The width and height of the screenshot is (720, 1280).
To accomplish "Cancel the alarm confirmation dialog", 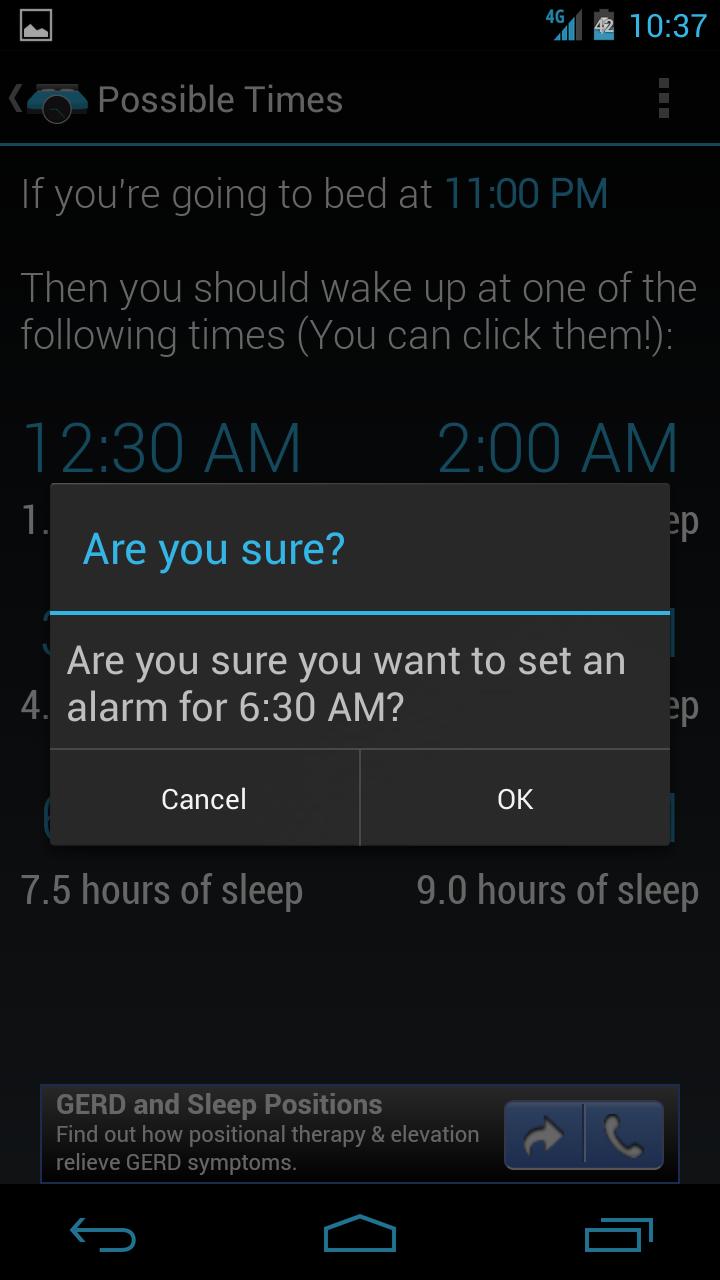I will coord(204,798).
